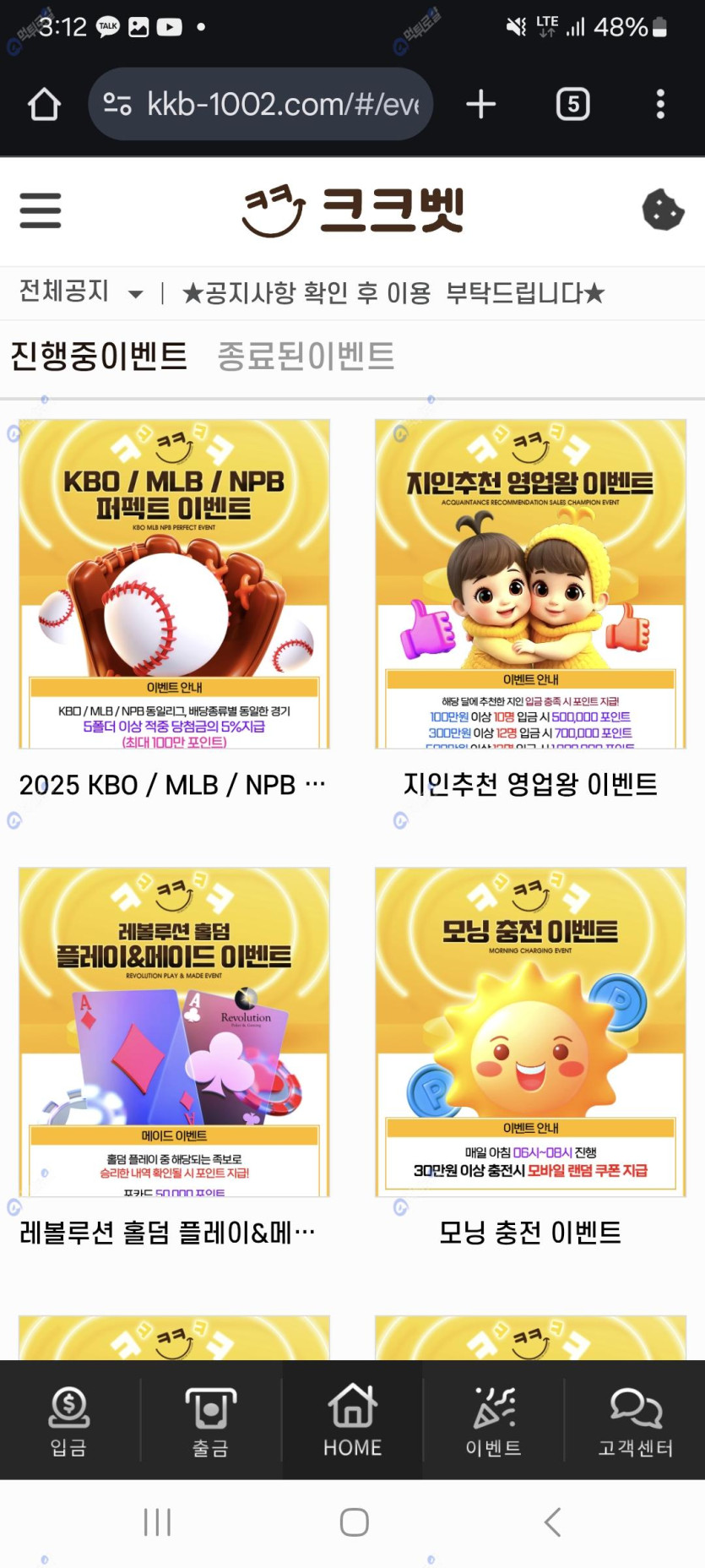View the 5 open browser tabs
The height and width of the screenshot is (1568, 705).
(573, 105)
